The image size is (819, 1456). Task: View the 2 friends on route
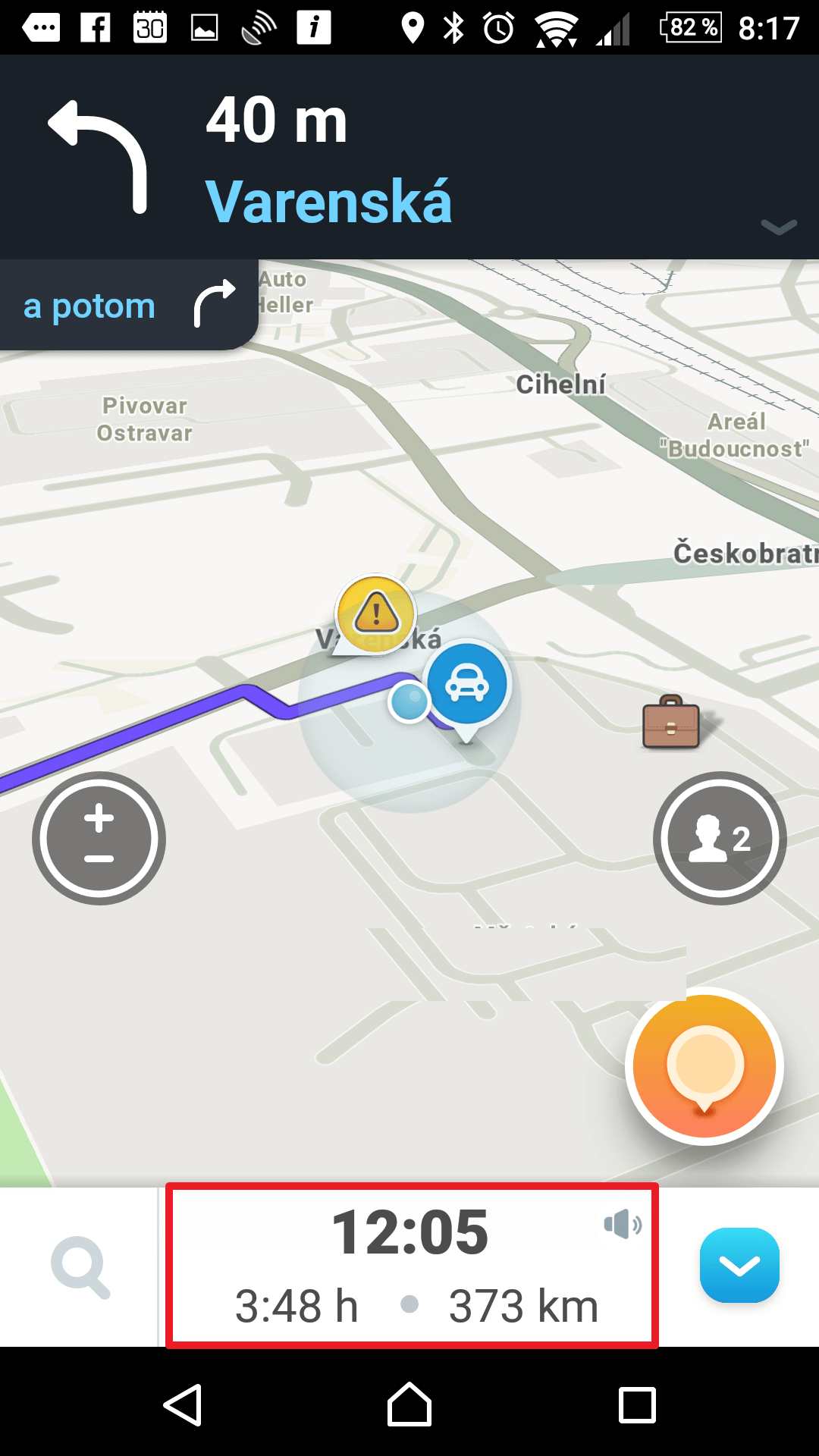(x=720, y=838)
